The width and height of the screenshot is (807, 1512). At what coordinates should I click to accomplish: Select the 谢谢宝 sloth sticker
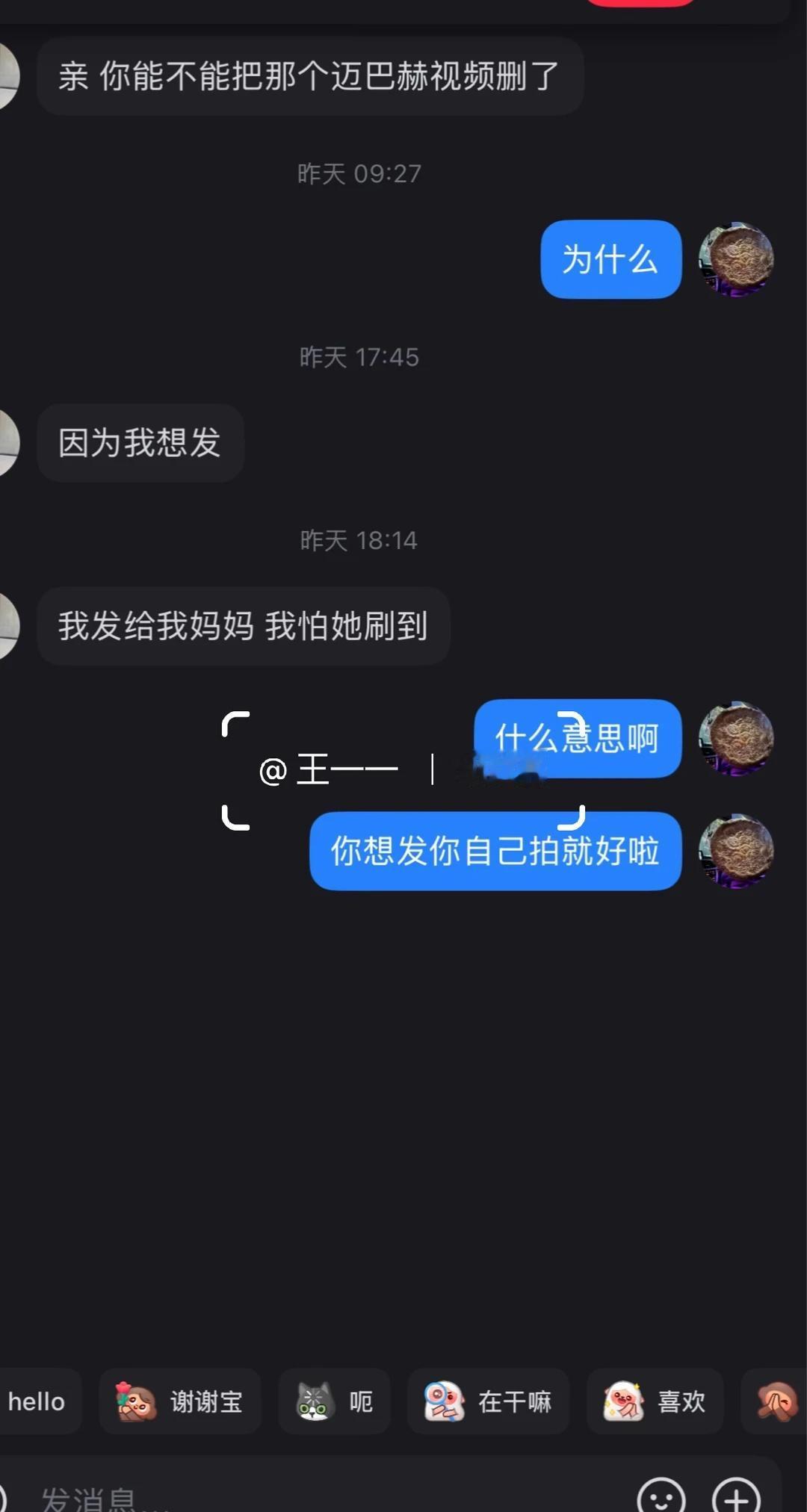(x=180, y=1402)
